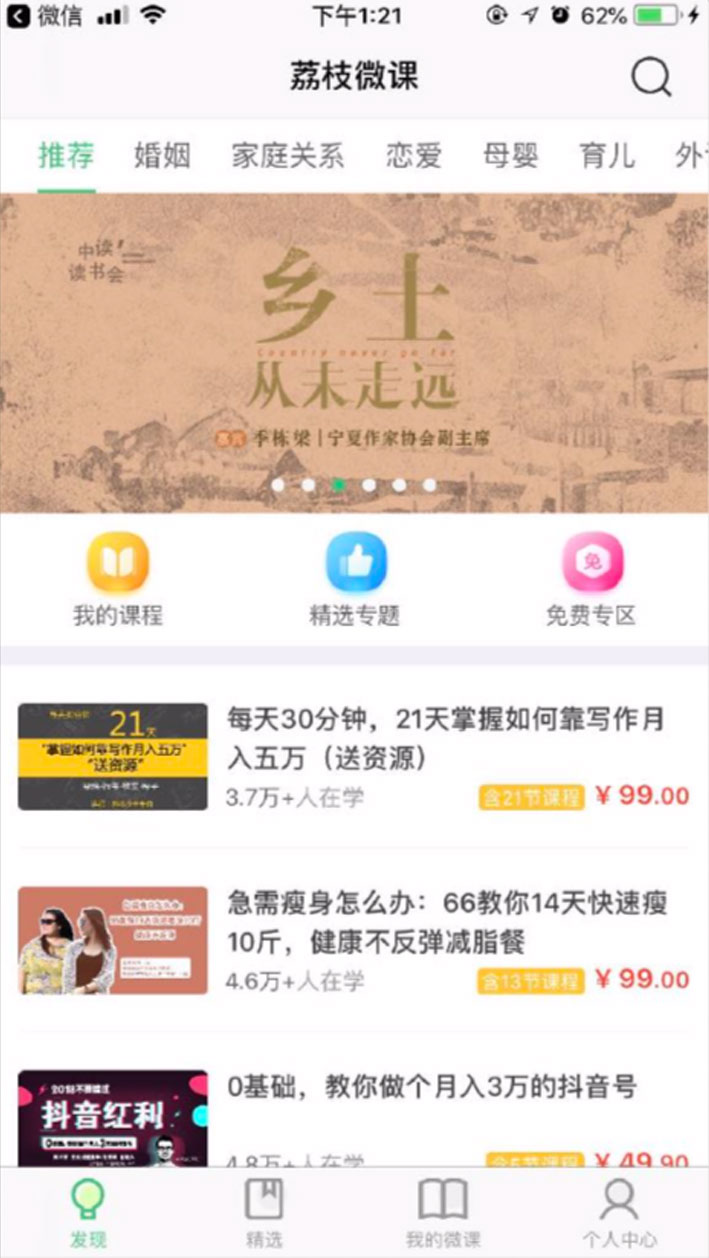Open 我的课程 shortcut

point(118,582)
